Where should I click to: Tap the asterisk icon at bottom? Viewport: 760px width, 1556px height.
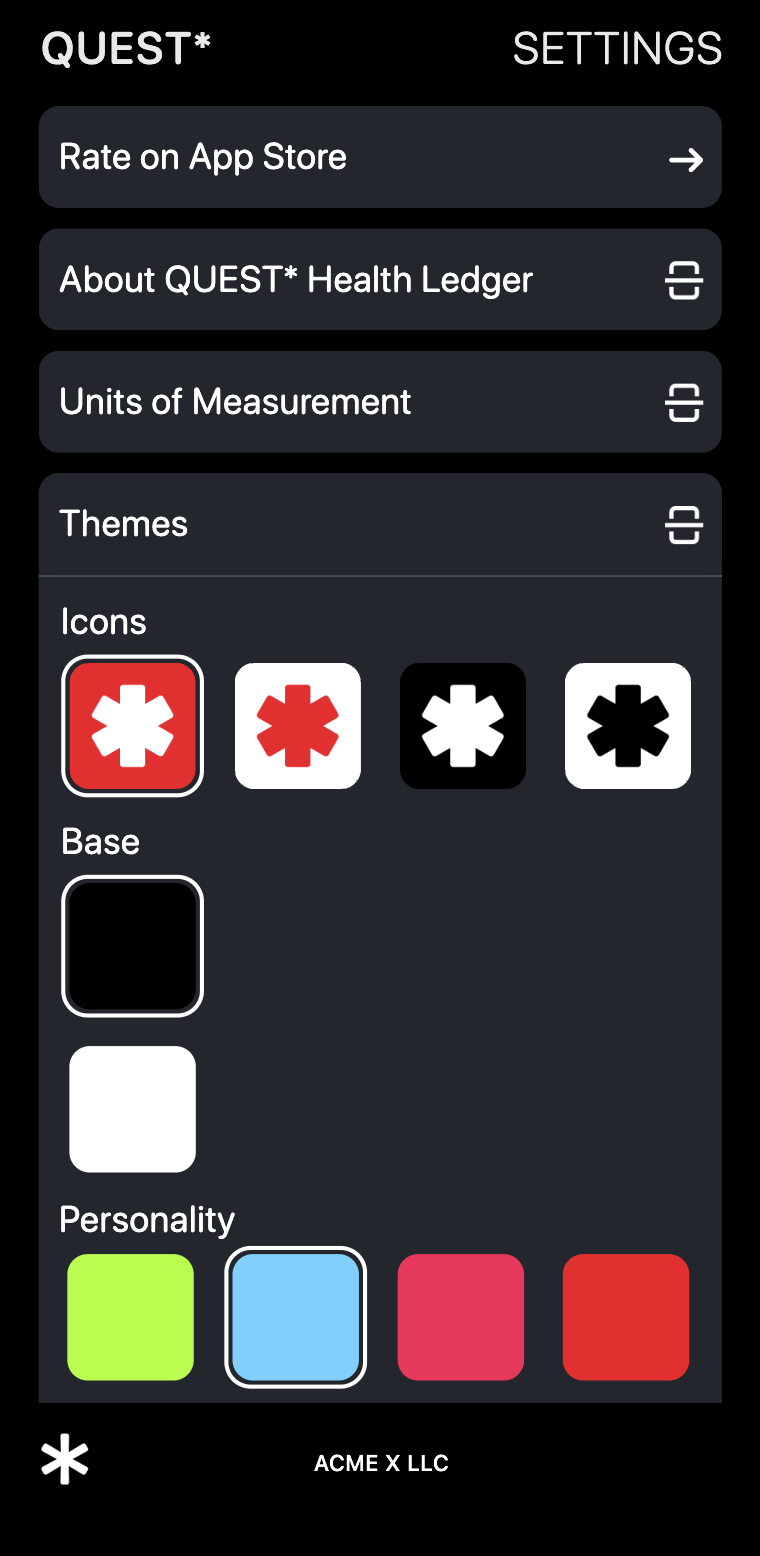pos(65,1461)
